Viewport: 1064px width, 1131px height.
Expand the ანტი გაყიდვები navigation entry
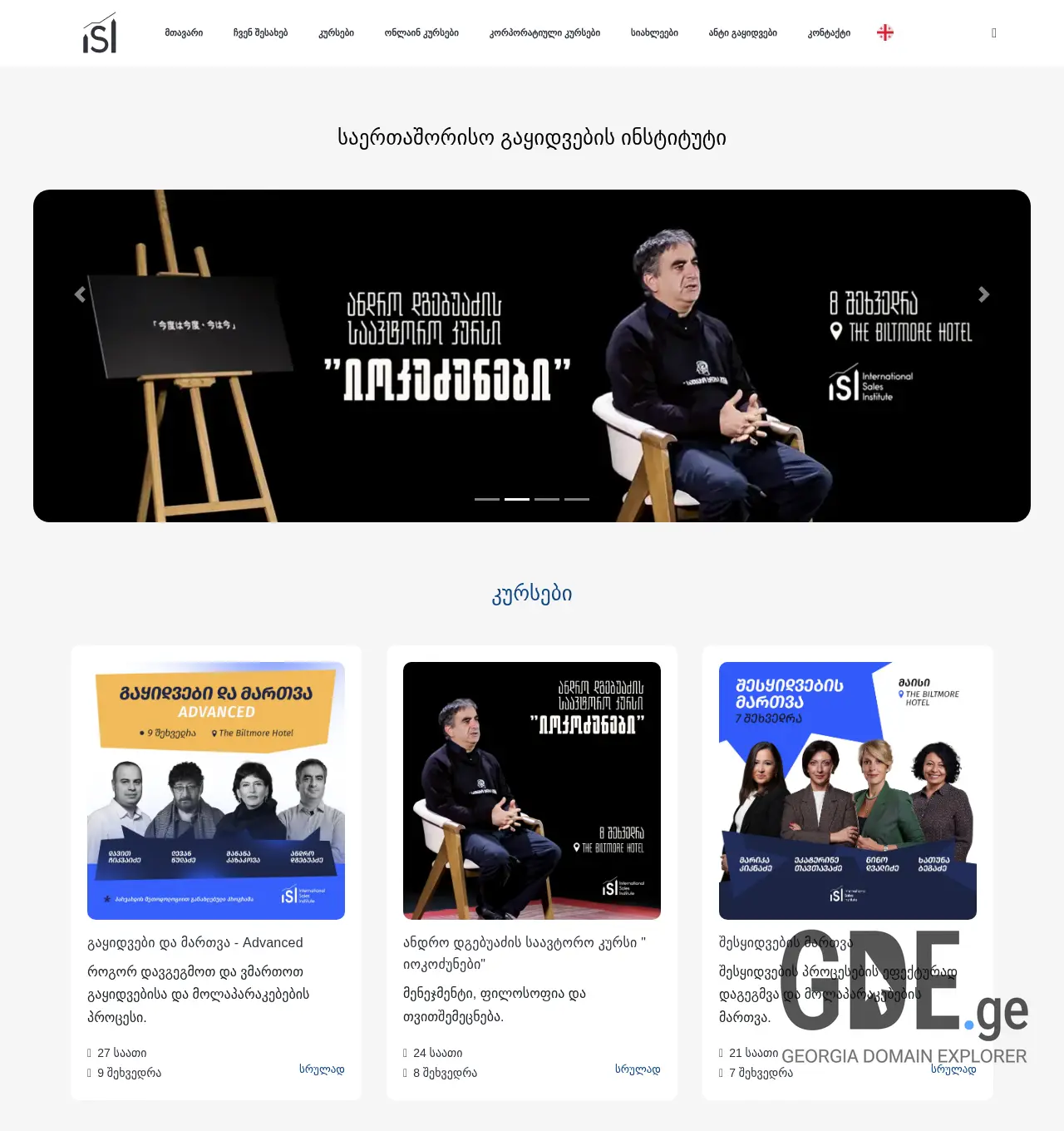[x=743, y=32]
